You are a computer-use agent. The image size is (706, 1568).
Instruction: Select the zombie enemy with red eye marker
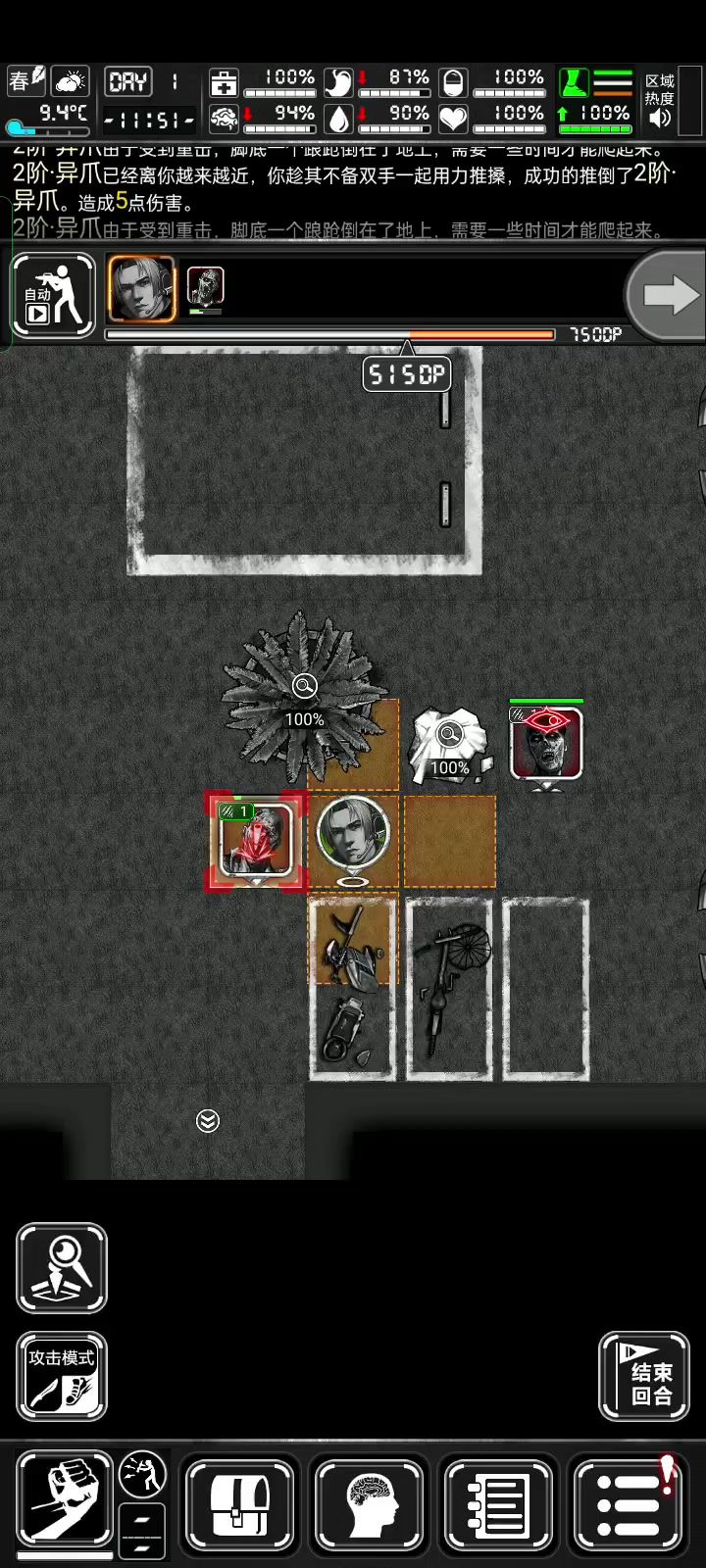(x=546, y=744)
